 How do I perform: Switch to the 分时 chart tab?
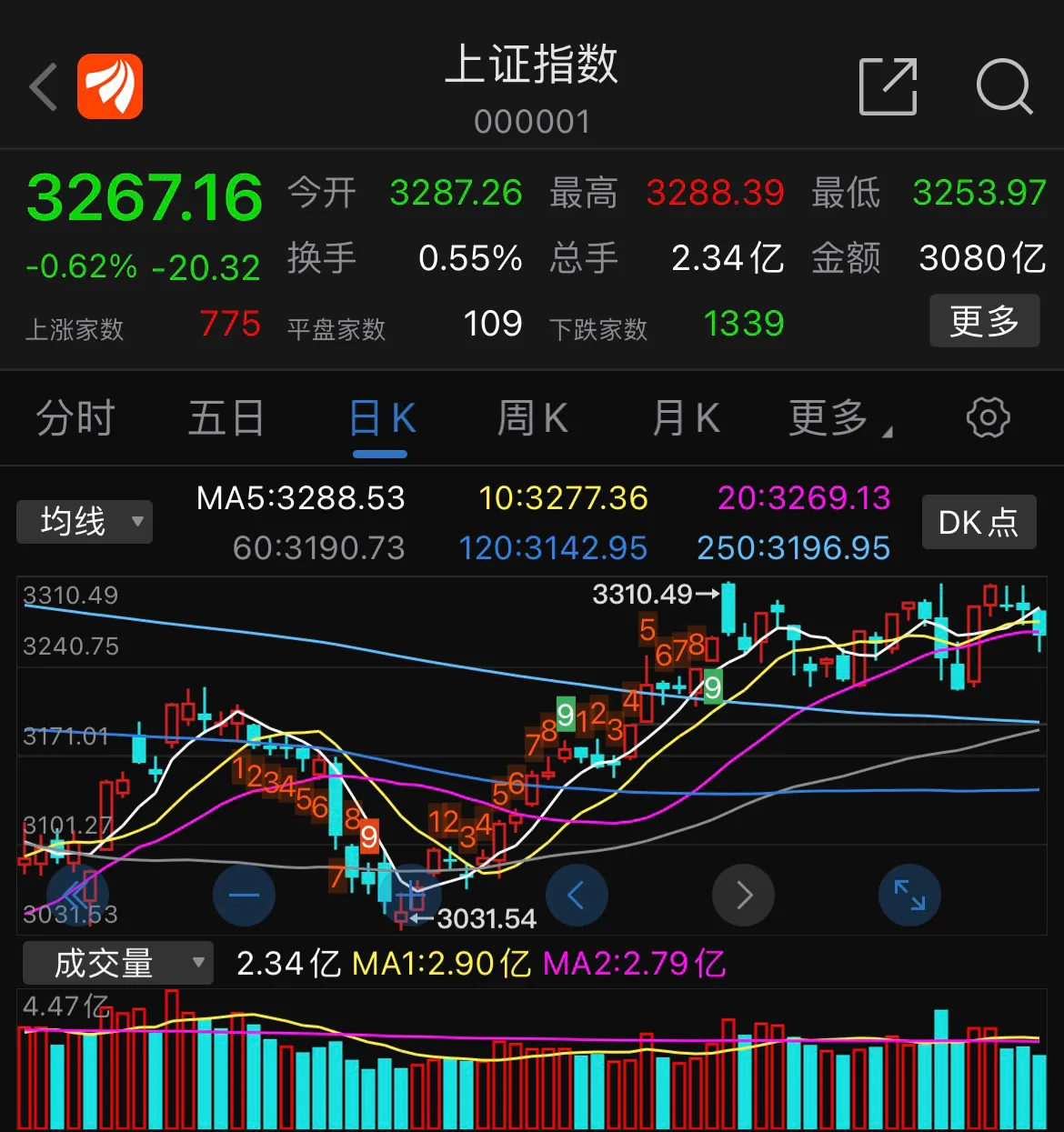click(x=75, y=419)
